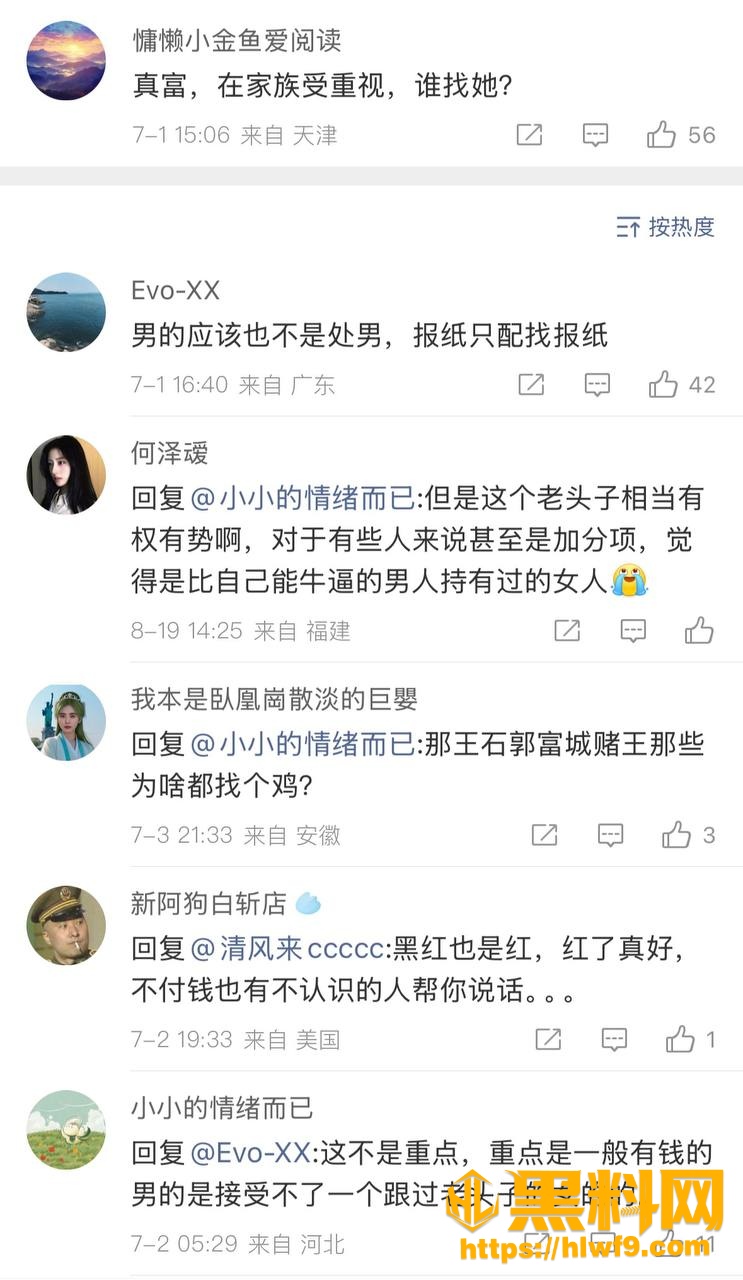The image size is (743, 1280).
Task: Open the 按热度 sort selector
Action: 666,227
